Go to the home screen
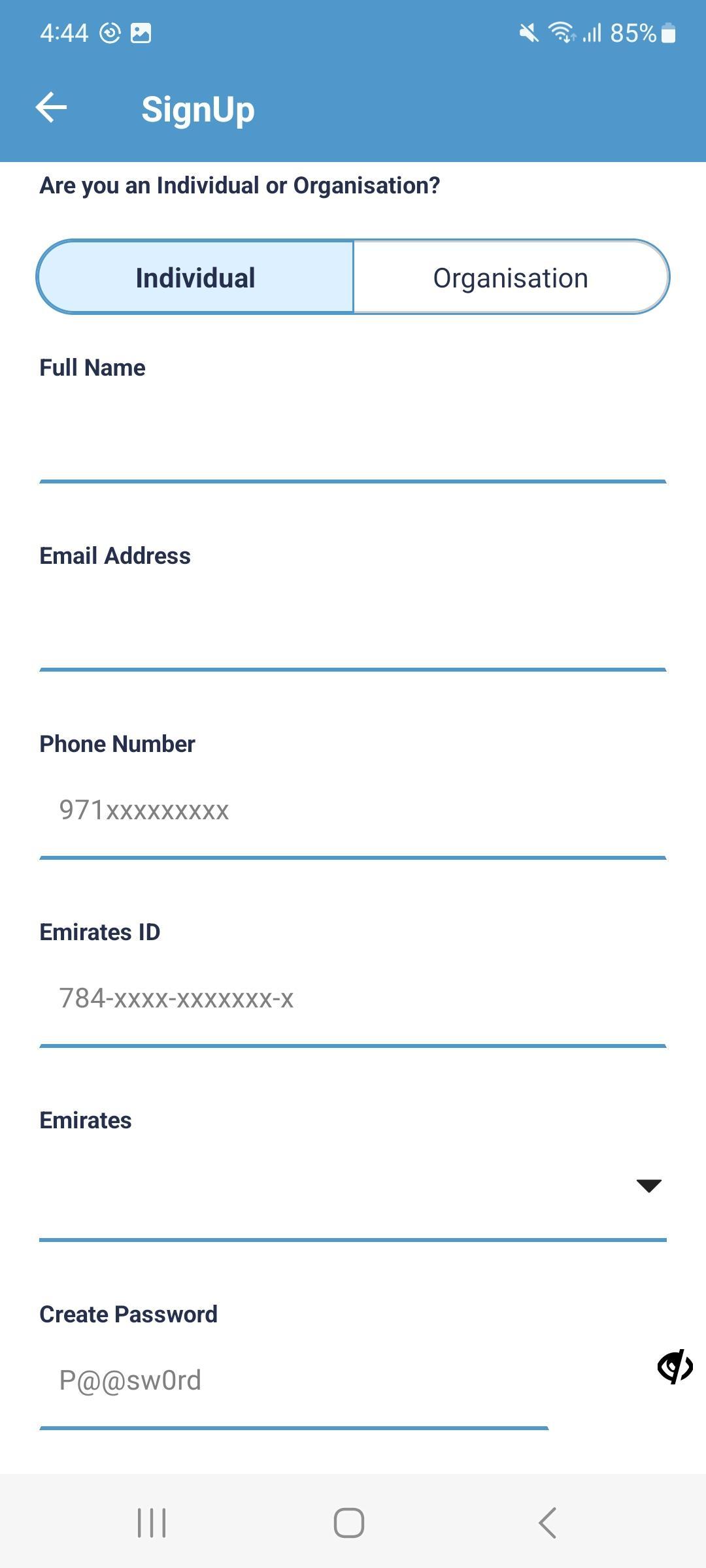Viewport: 706px width, 1568px height. point(349,1523)
